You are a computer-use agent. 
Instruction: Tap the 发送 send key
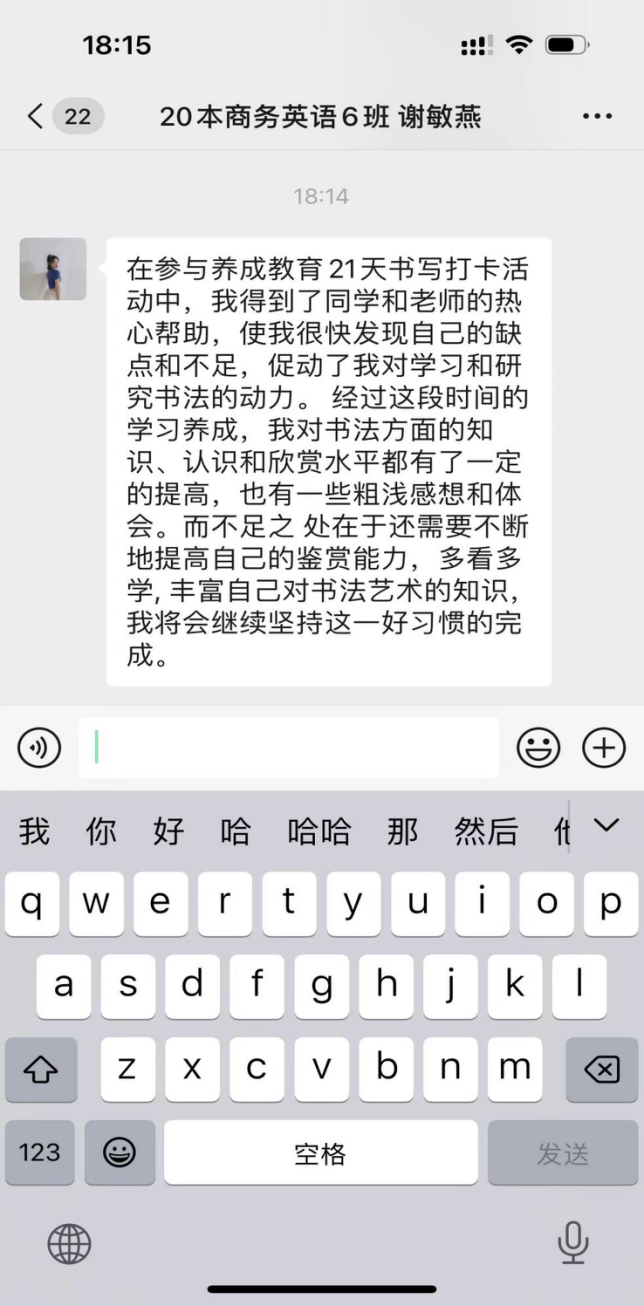tap(563, 1152)
